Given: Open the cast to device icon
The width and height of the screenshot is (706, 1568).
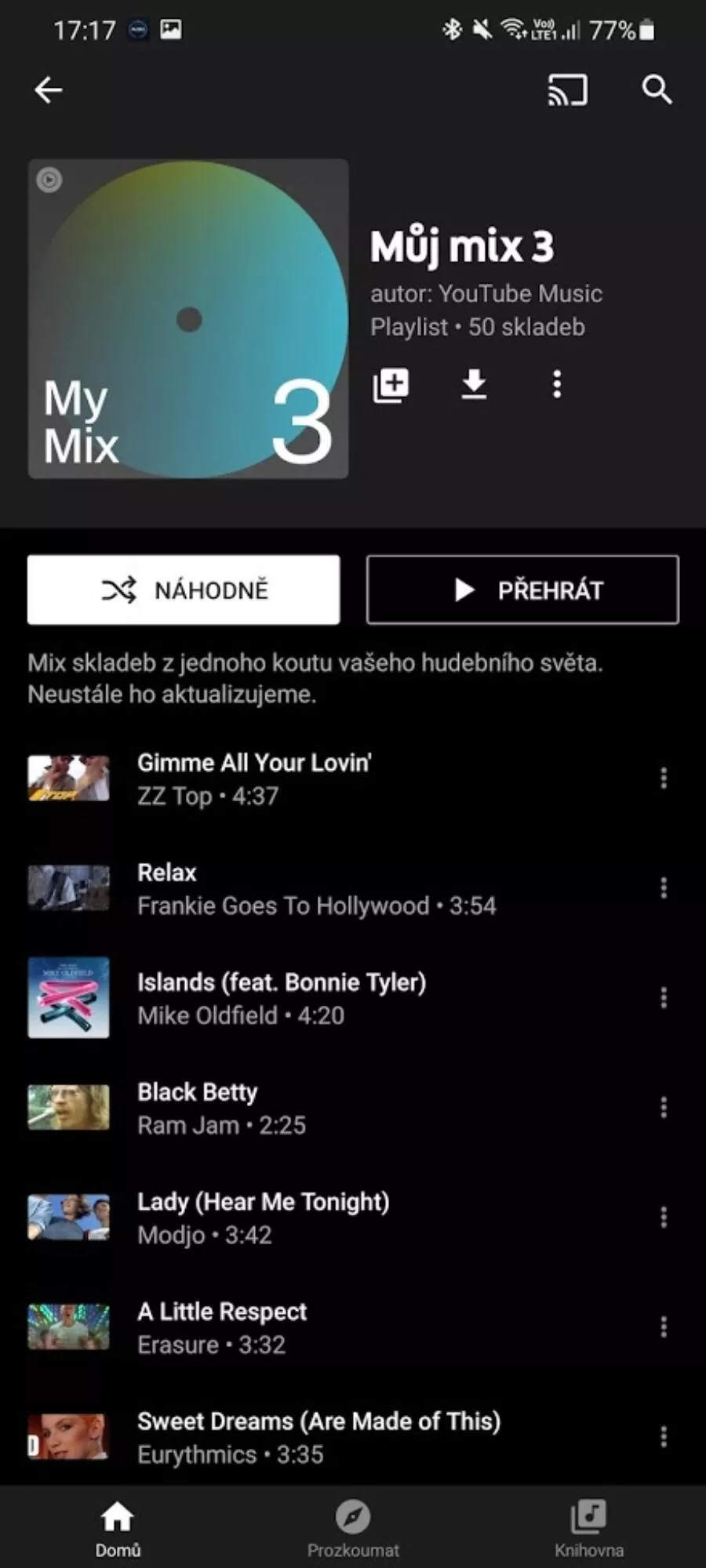Looking at the screenshot, I should pos(567,90).
